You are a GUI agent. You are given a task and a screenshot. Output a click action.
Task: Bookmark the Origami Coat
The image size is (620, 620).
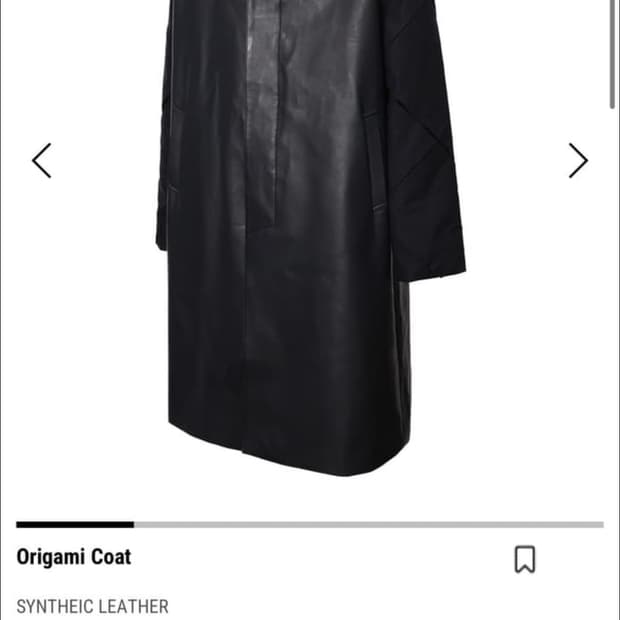[x=525, y=559]
